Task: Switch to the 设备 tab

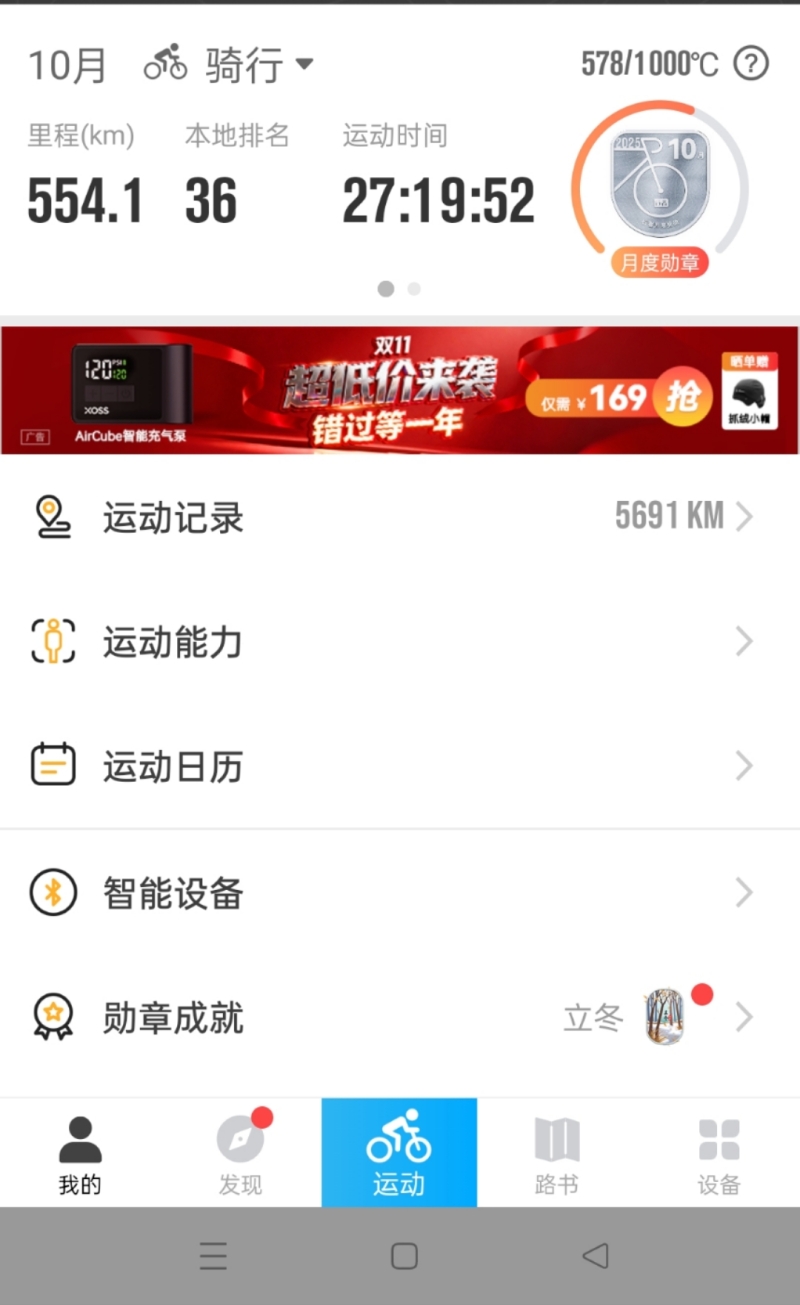Action: 719,1155
